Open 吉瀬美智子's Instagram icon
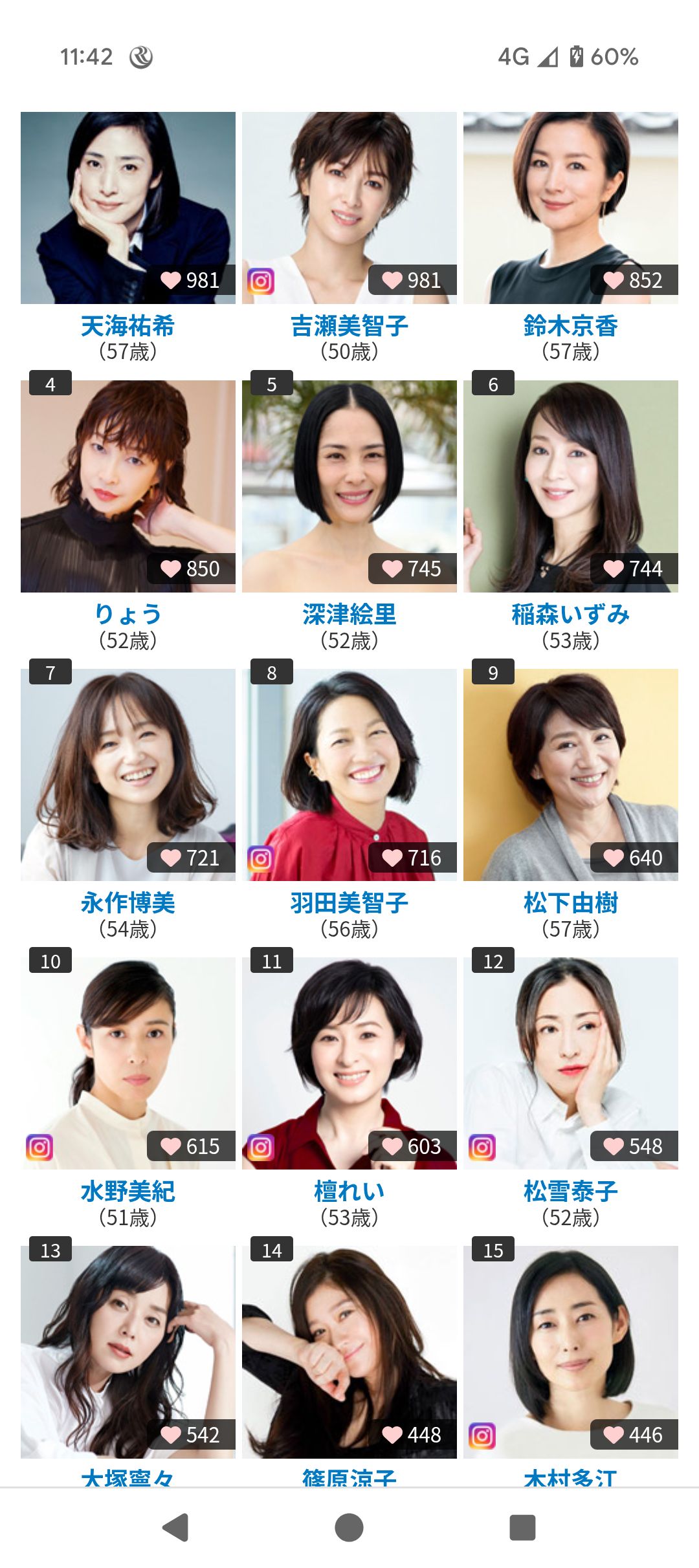 click(261, 281)
